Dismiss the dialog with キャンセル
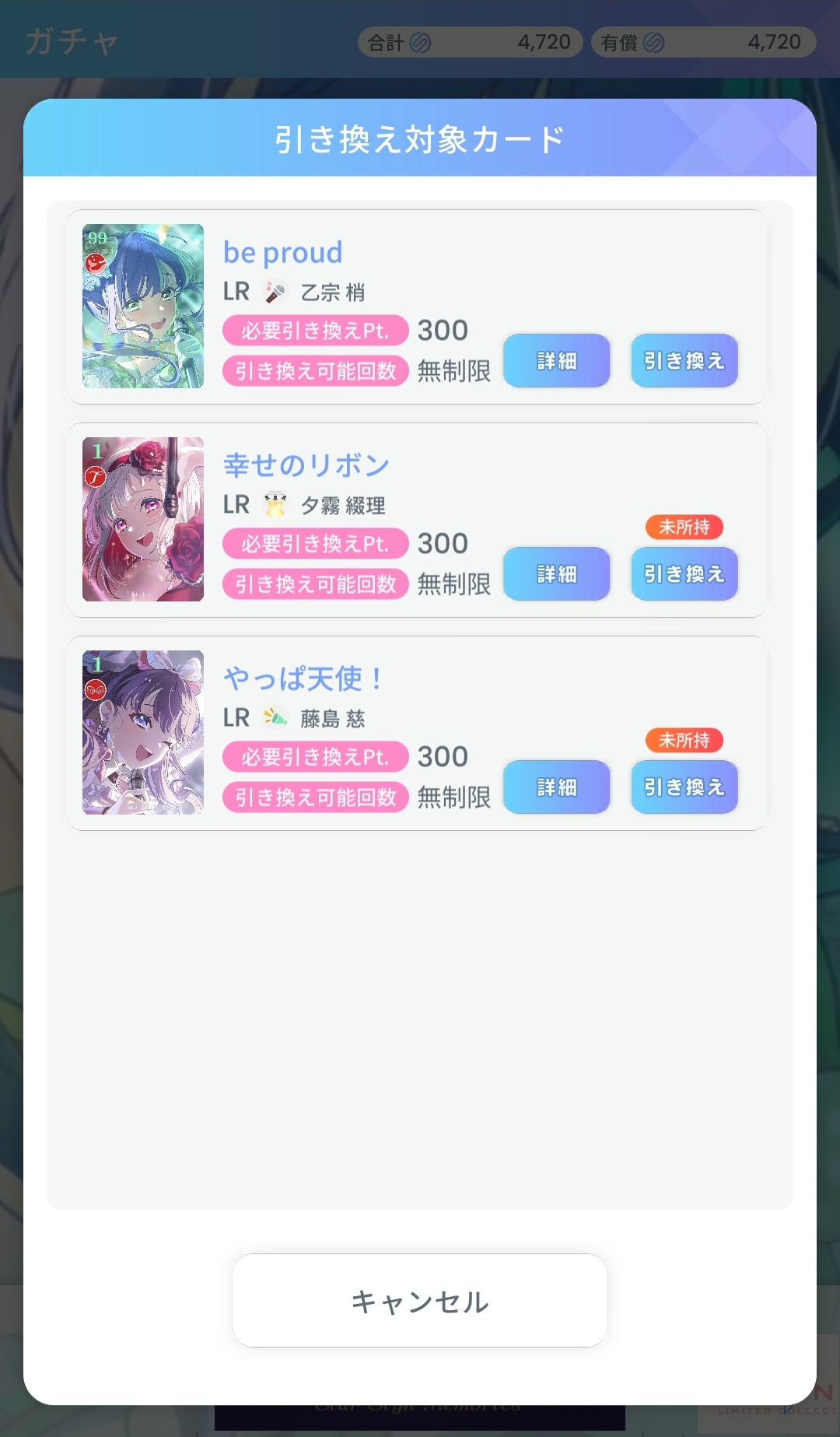 click(x=420, y=1301)
